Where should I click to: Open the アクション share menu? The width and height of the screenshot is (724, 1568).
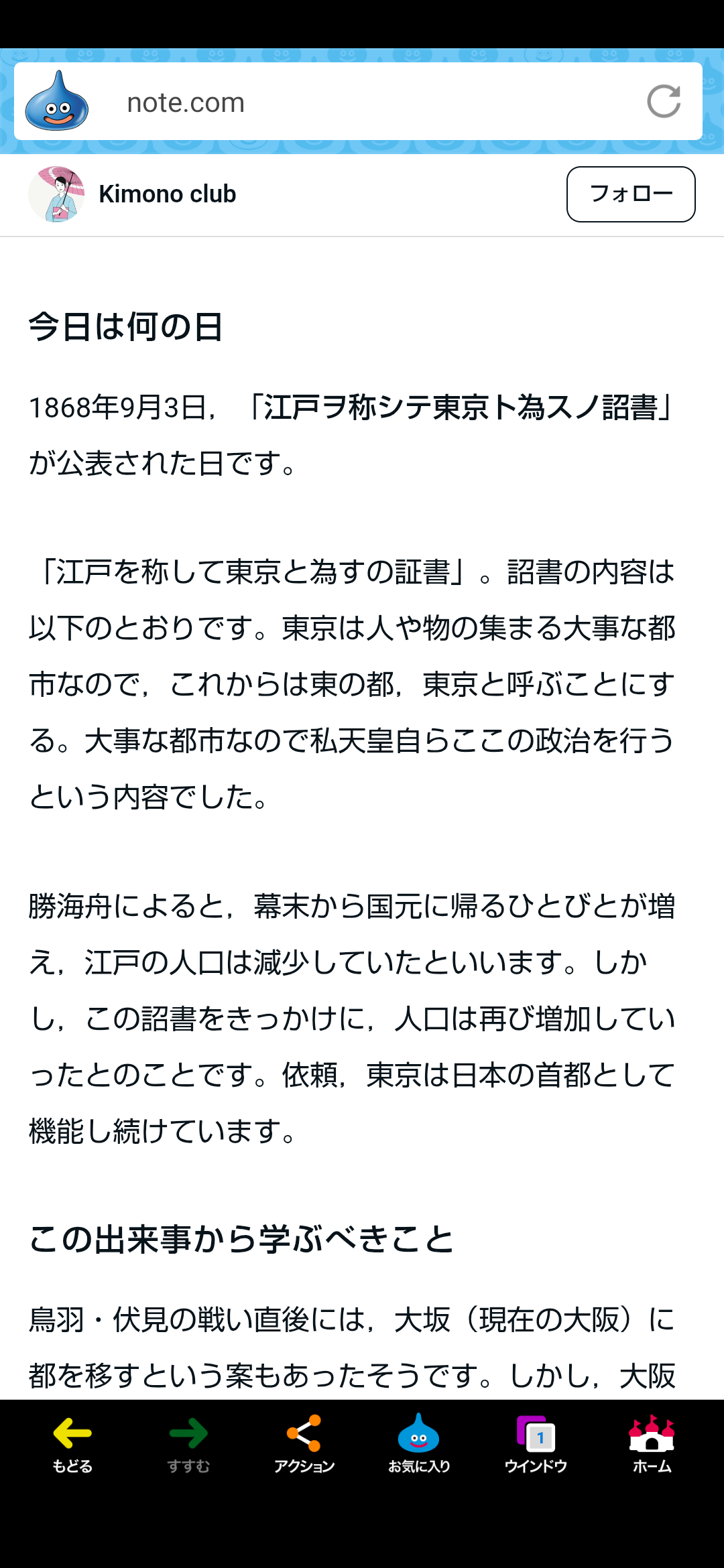(304, 1444)
